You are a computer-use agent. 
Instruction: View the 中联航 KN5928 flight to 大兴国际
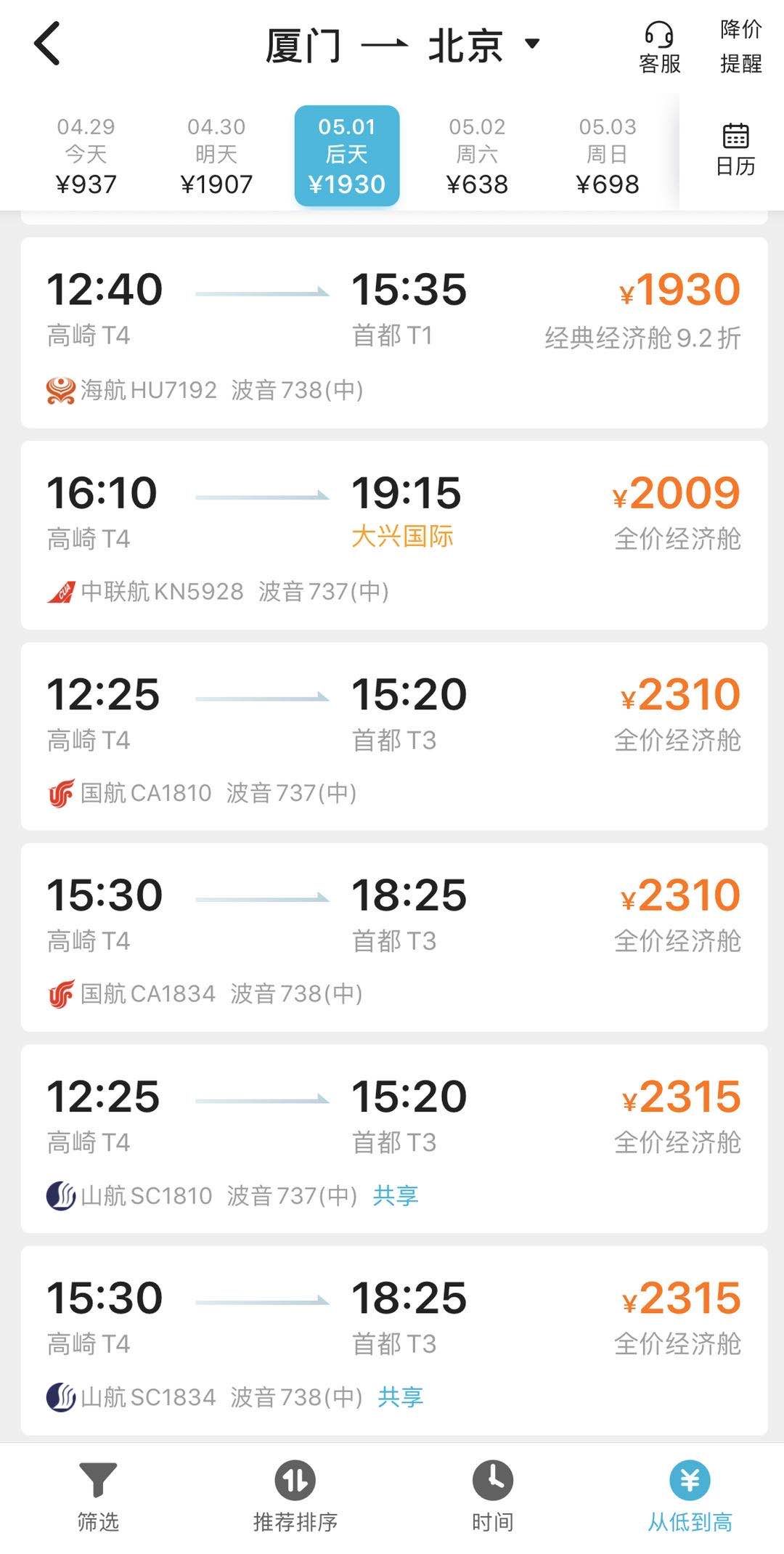pyautogui.click(x=393, y=535)
